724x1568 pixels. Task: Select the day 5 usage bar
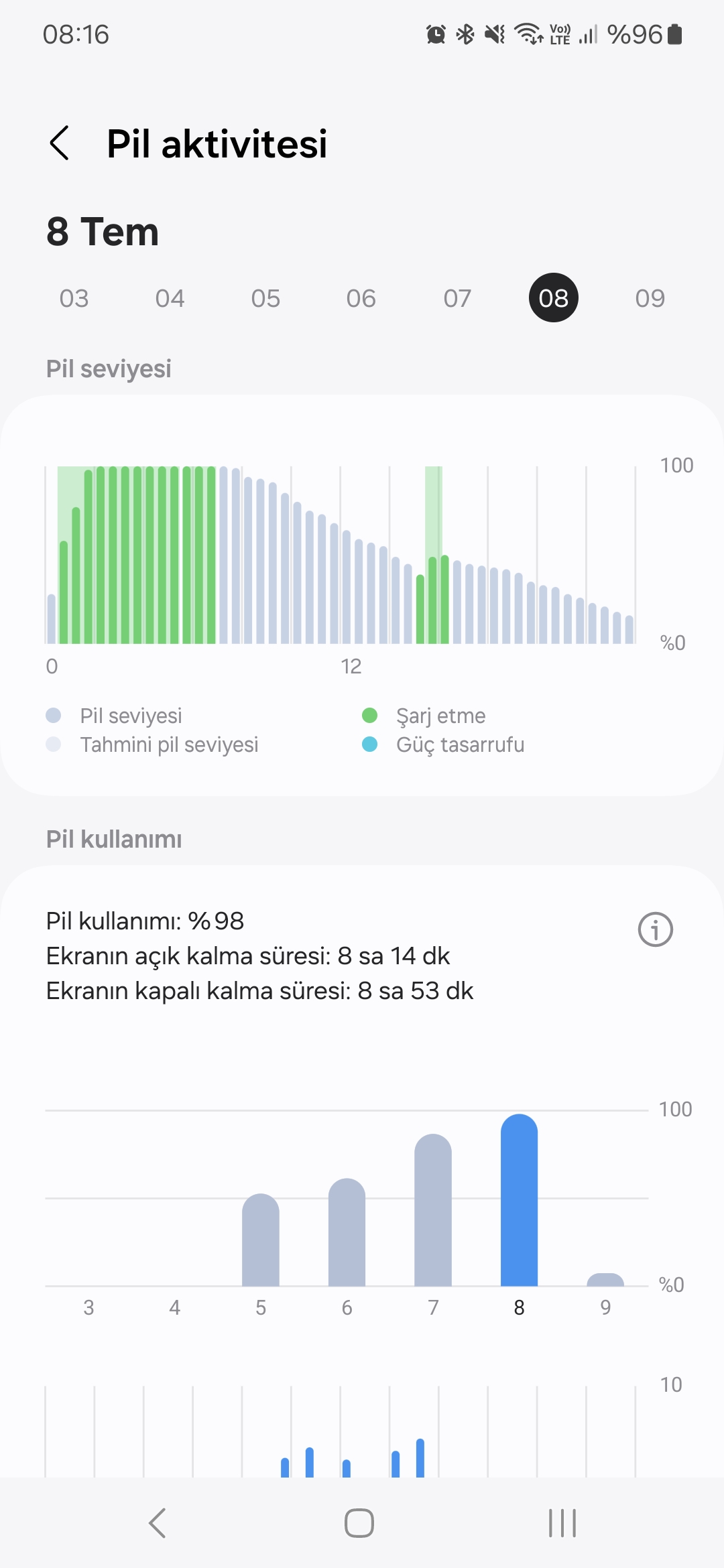(x=261, y=1240)
